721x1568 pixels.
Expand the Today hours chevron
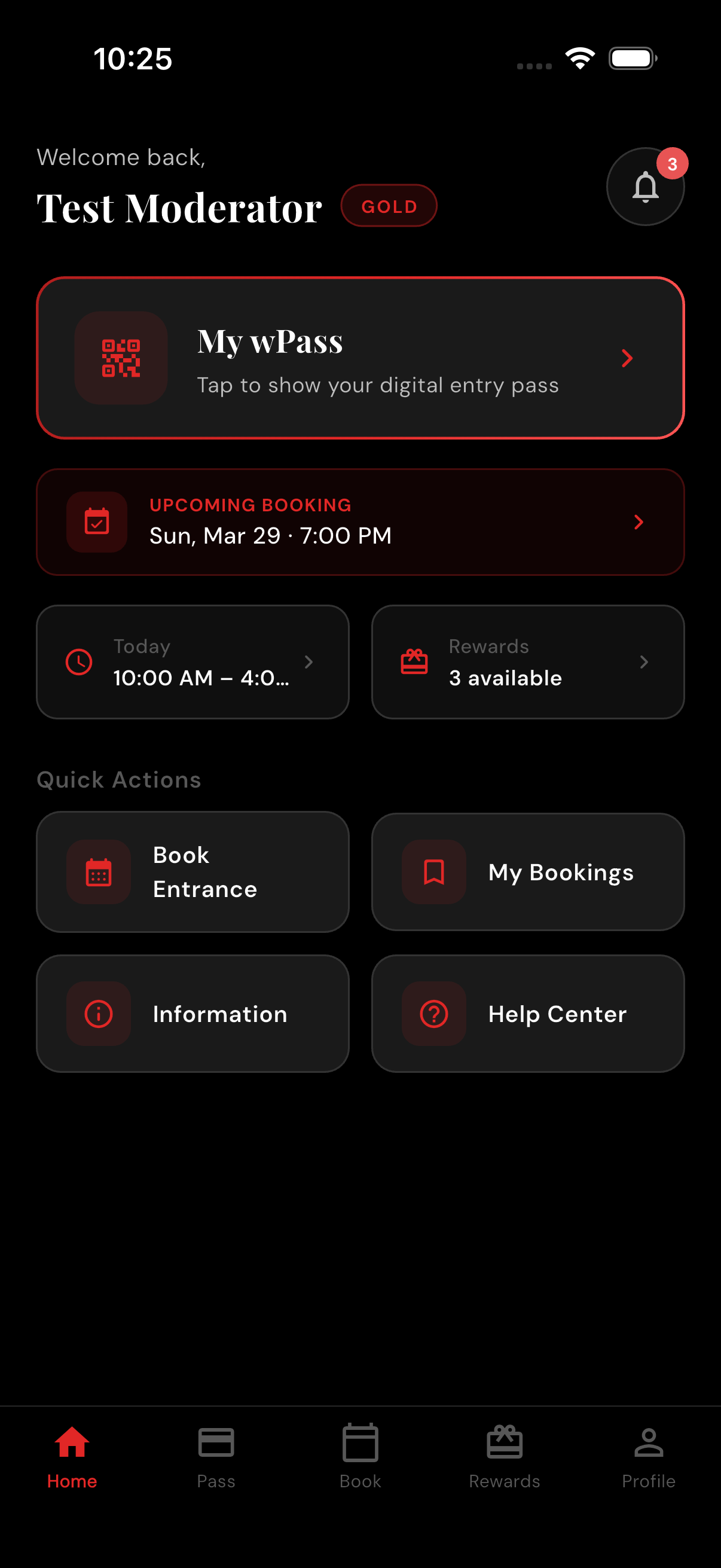[x=309, y=661]
